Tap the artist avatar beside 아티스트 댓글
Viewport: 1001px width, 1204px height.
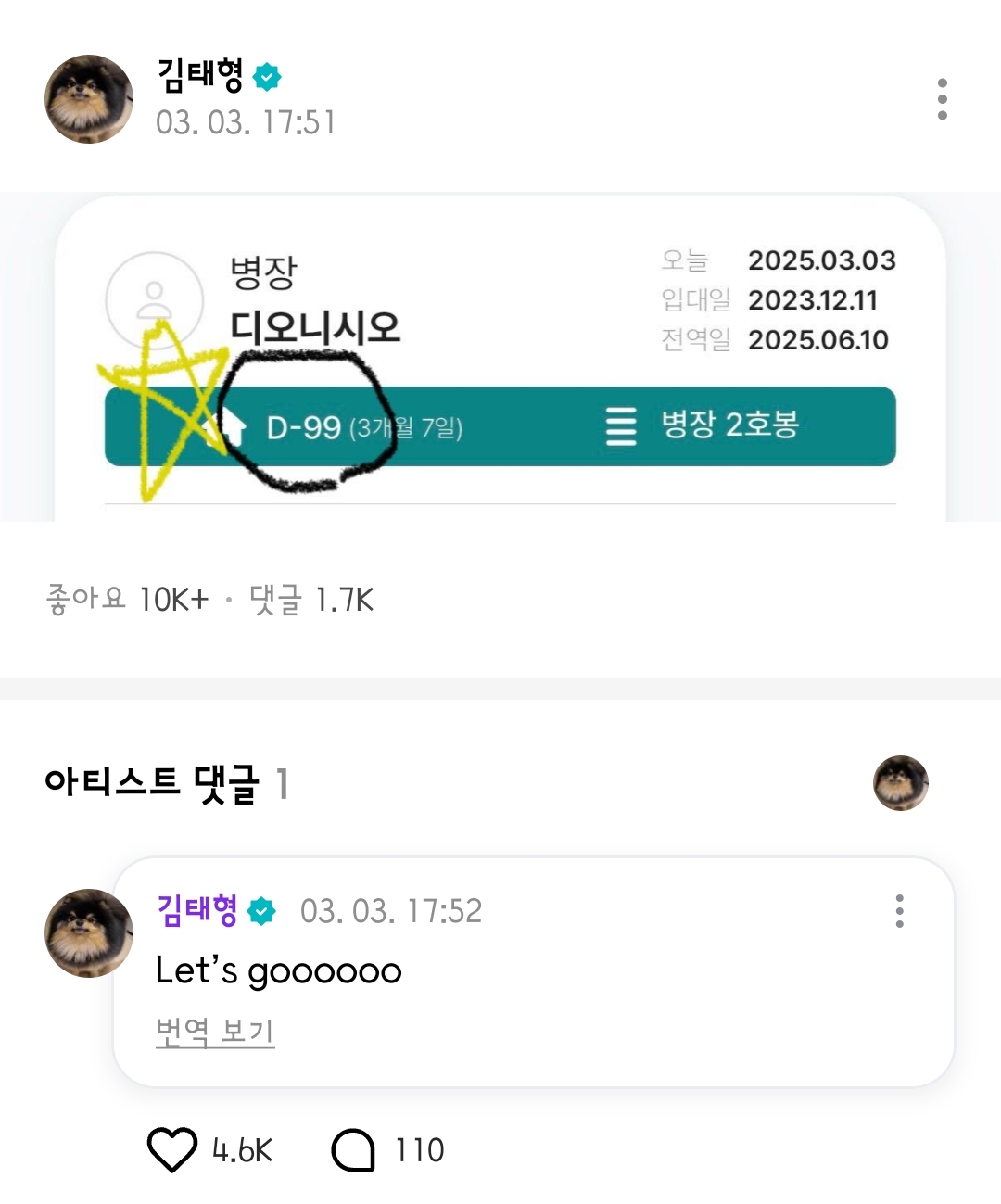900,783
